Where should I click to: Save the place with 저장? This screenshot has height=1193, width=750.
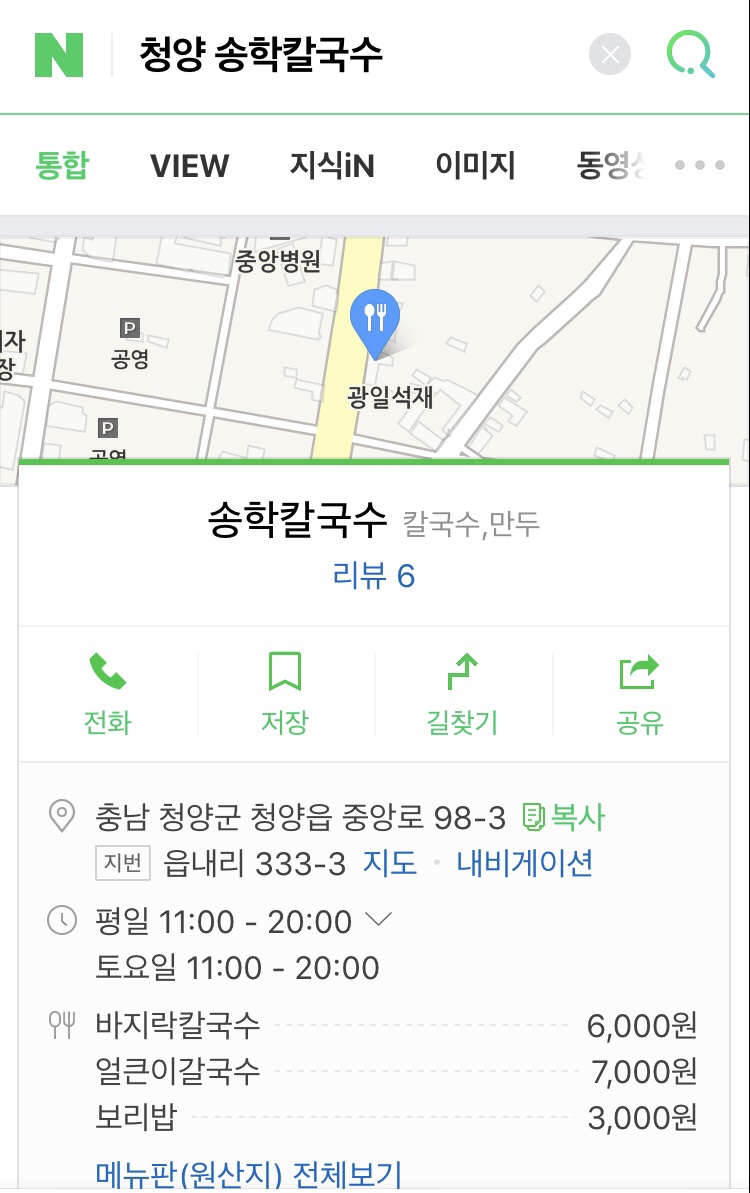[285, 694]
